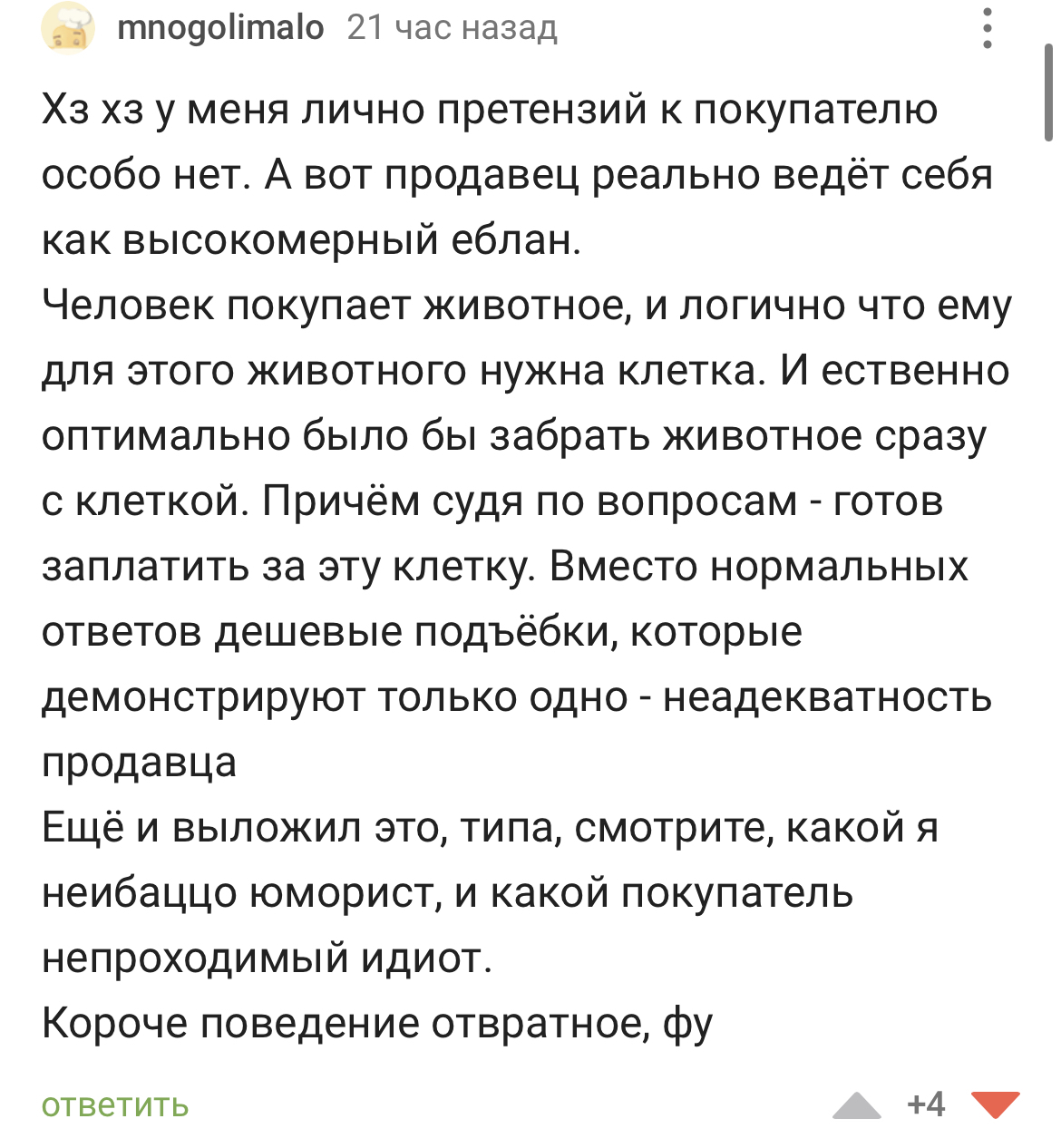Screen dimensions: 1061x1148
Task: Reply to the comment via "ответить"
Action: 115,1105
